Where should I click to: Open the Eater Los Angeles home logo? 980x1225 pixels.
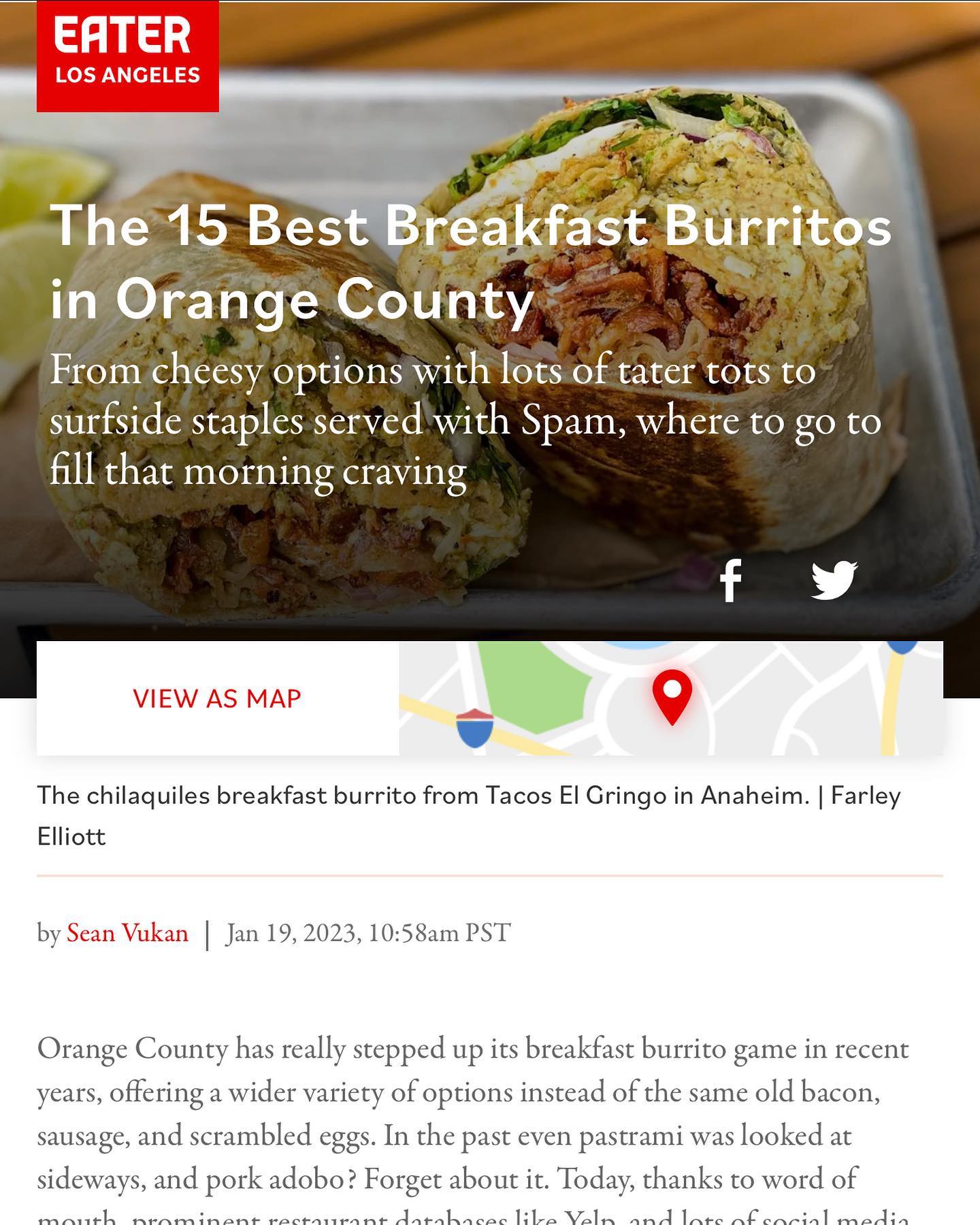pos(127,56)
